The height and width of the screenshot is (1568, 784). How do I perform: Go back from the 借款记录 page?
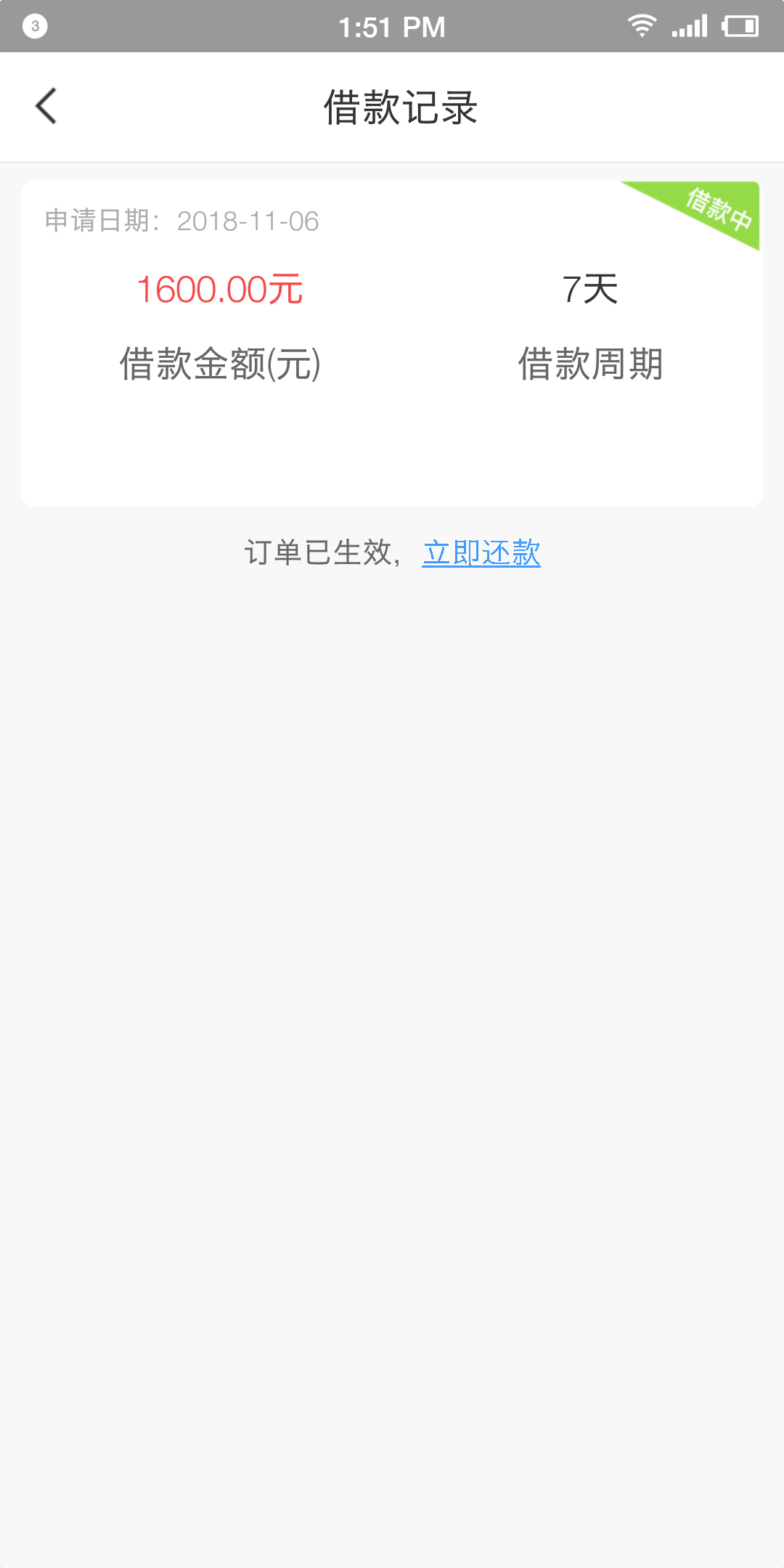[46, 107]
